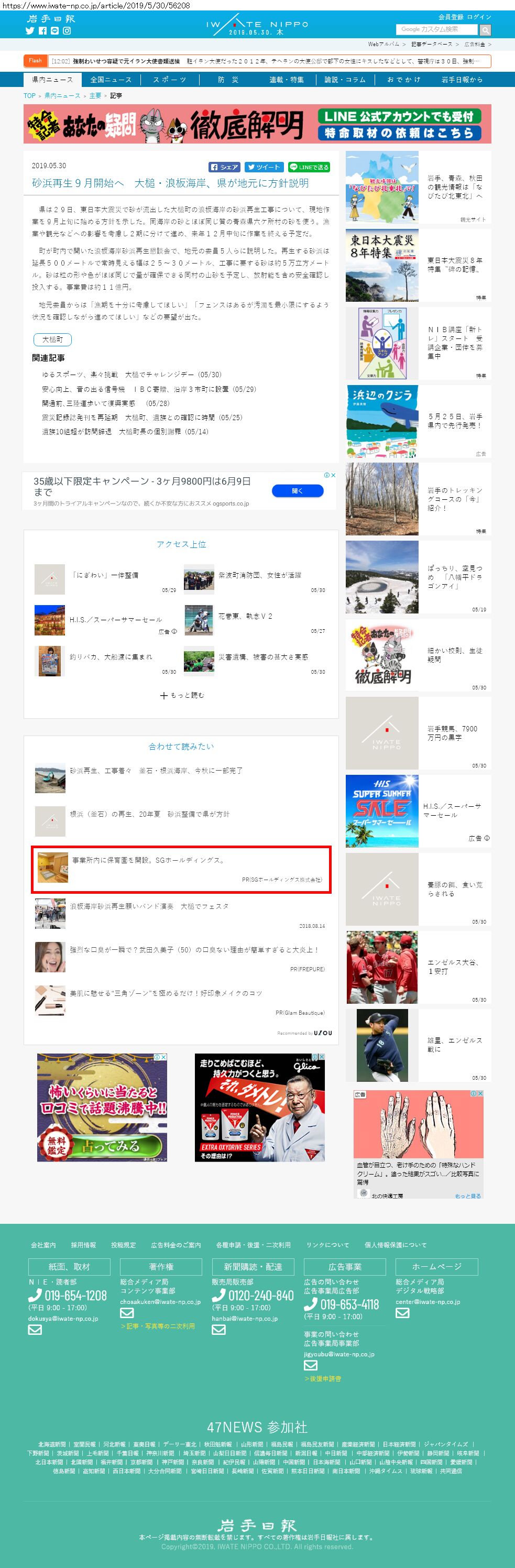
Task: Open the 会員登録 link
Action: coord(451,17)
